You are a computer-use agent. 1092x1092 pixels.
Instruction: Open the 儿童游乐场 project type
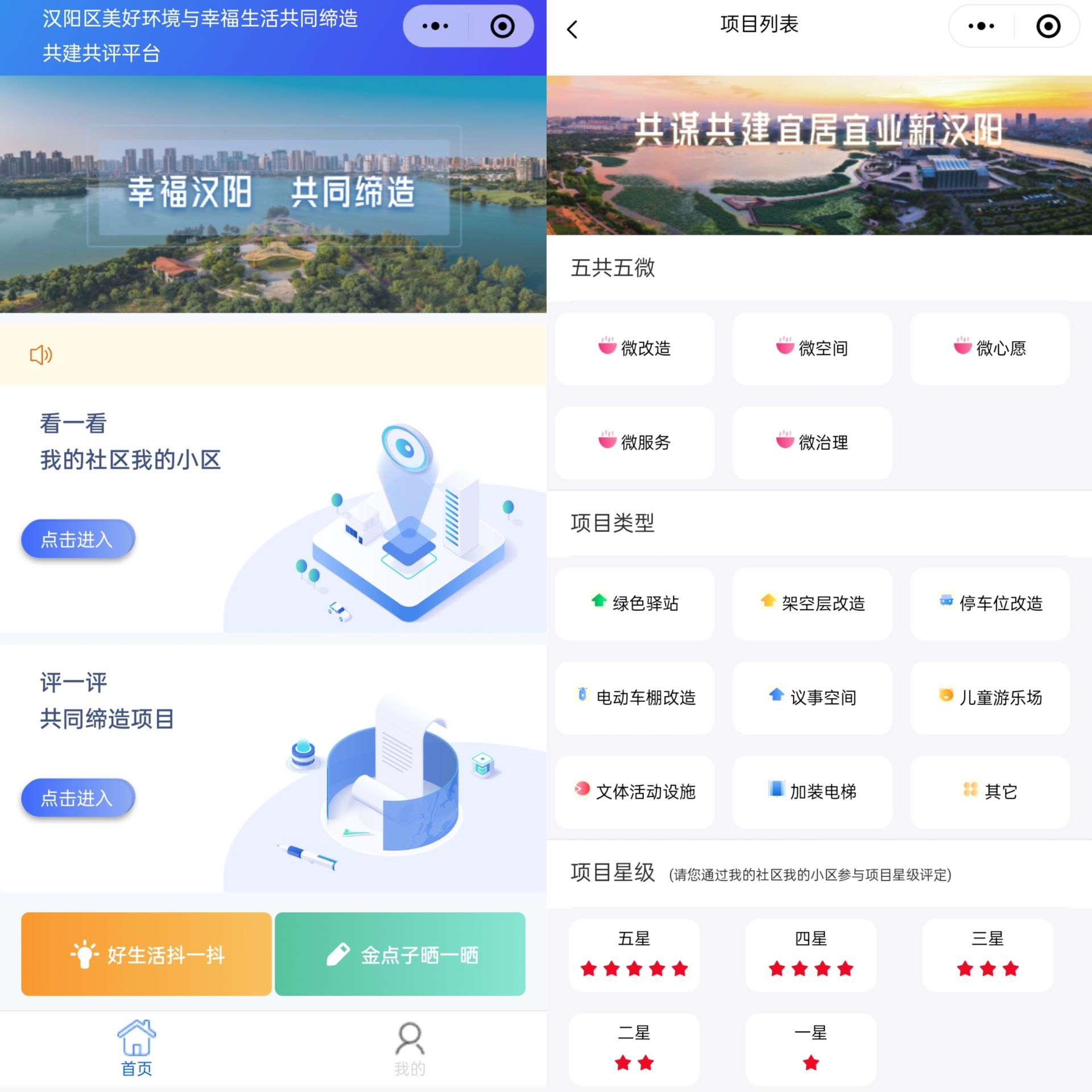pyautogui.click(x=990, y=697)
